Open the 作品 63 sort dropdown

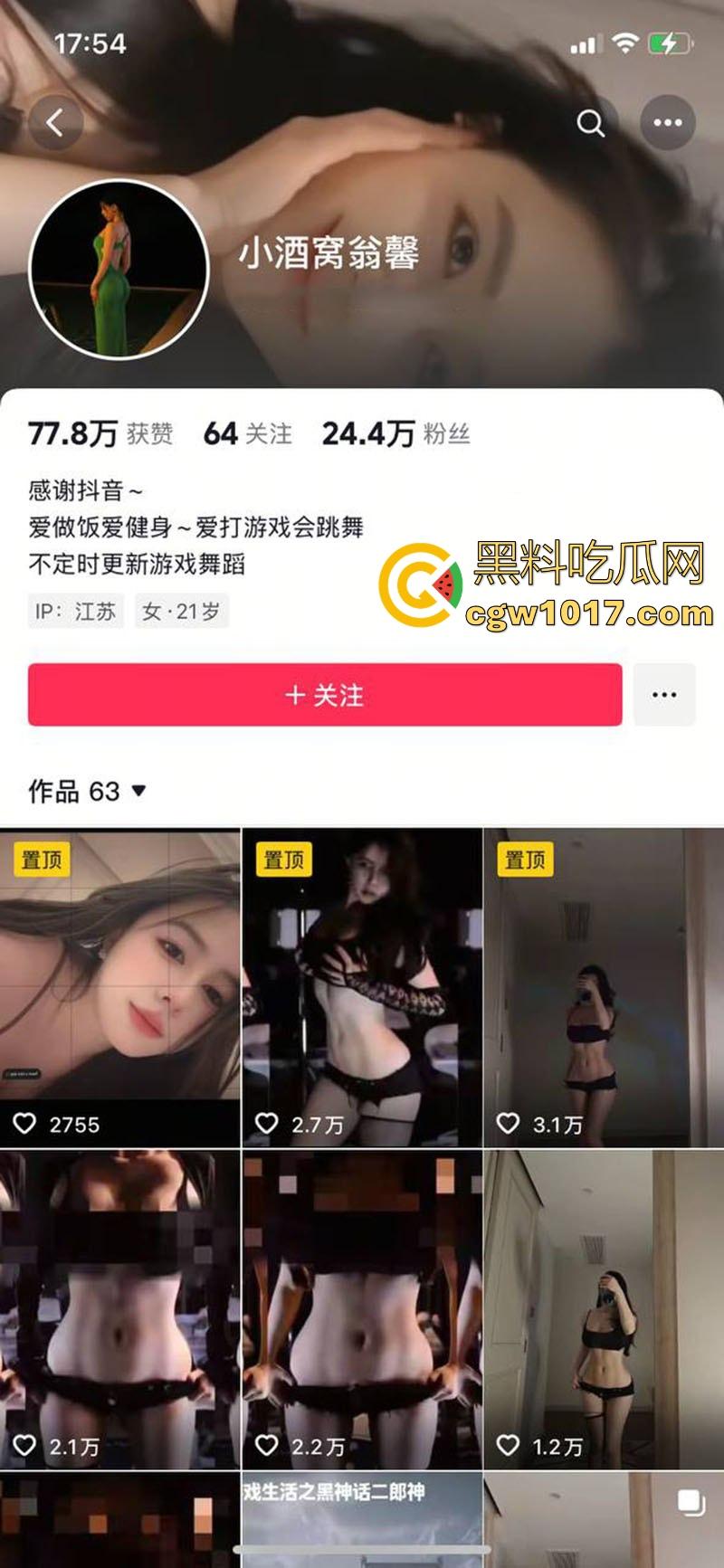[86, 790]
